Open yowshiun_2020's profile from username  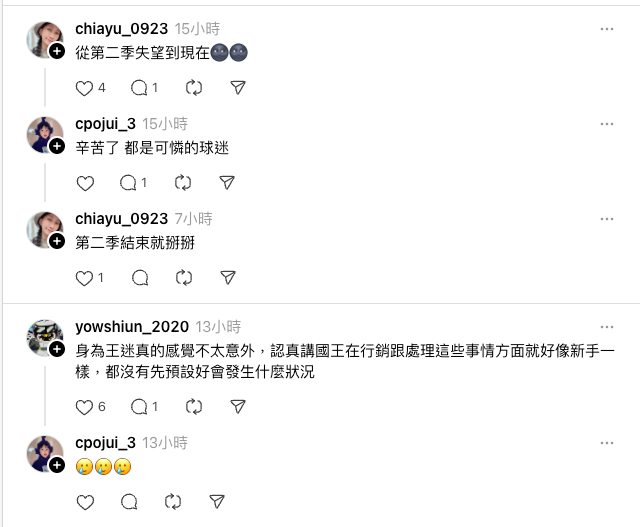pos(121,328)
